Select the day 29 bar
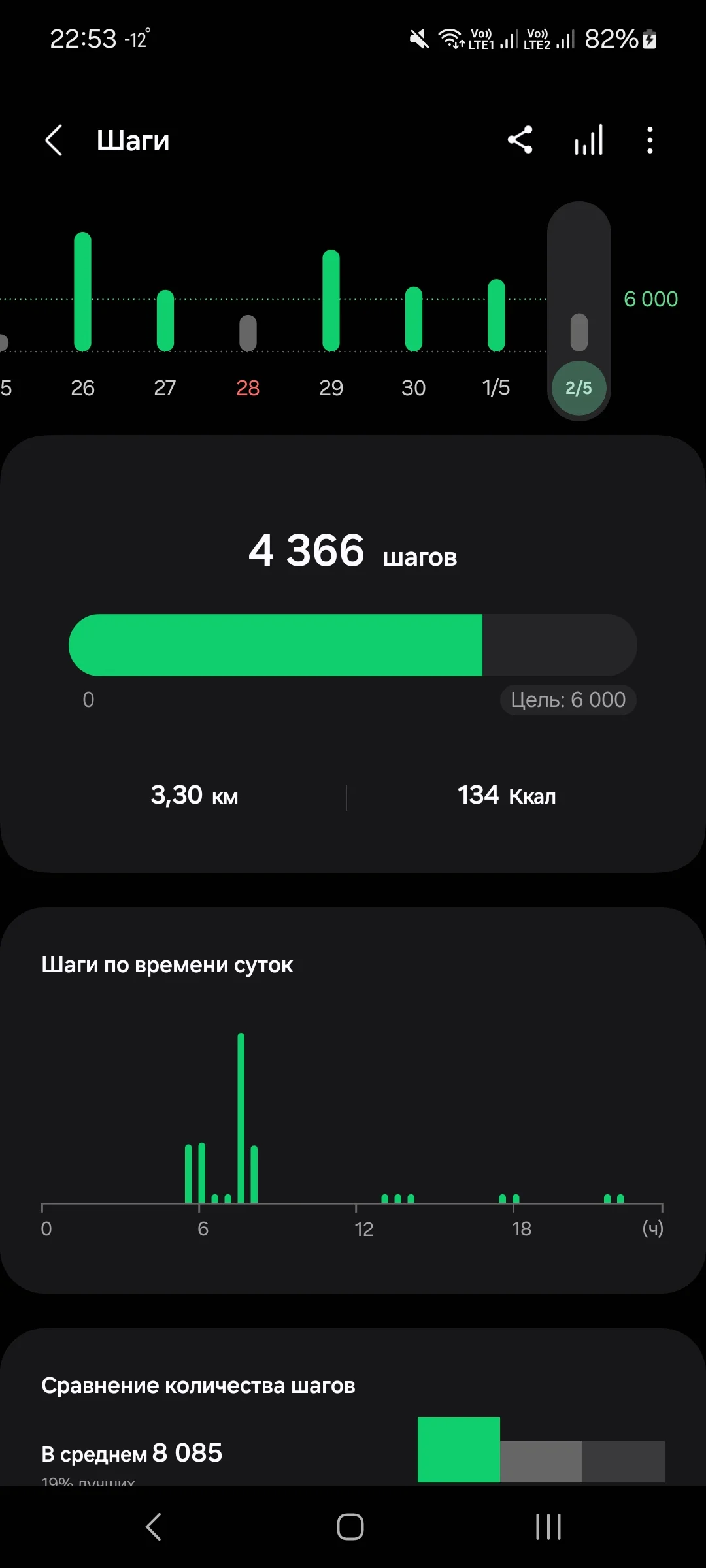Image resolution: width=706 pixels, height=1568 pixels. click(331, 301)
